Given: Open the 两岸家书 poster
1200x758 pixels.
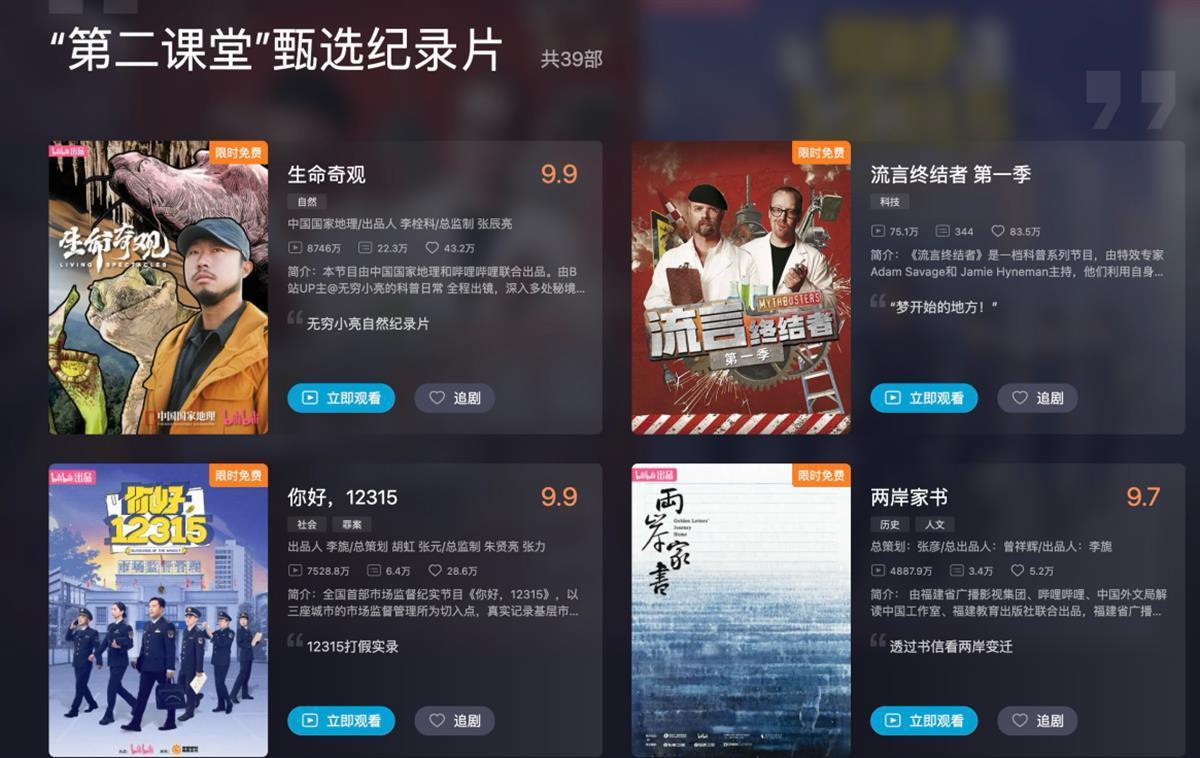Looking at the screenshot, I should [741, 610].
